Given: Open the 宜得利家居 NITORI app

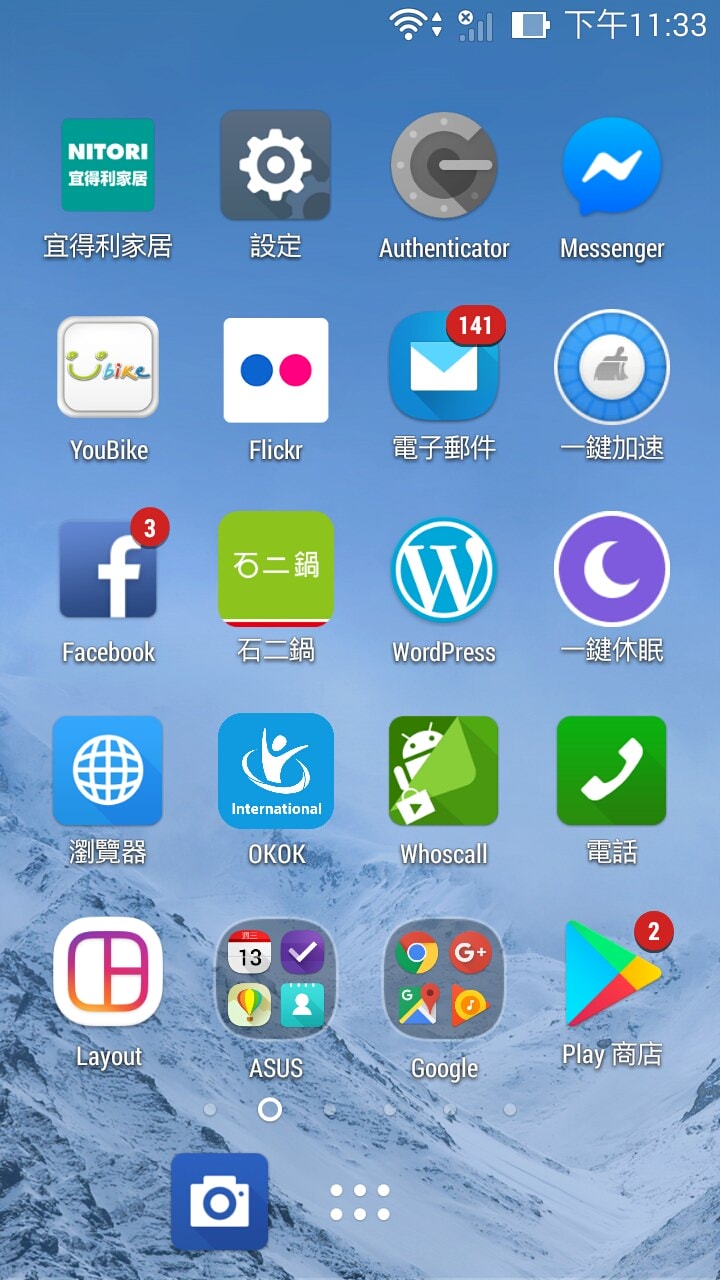Looking at the screenshot, I should 108,166.
